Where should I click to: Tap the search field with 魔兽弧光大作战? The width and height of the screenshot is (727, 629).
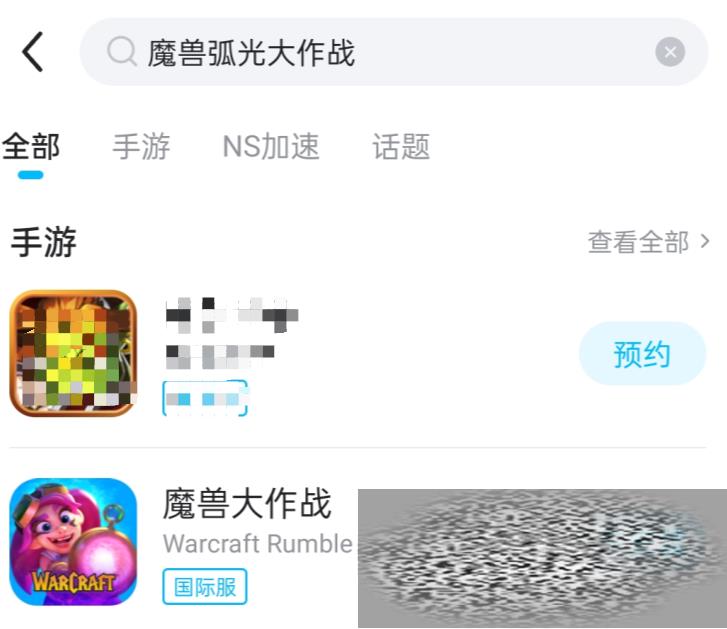click(x=380, y=52)
